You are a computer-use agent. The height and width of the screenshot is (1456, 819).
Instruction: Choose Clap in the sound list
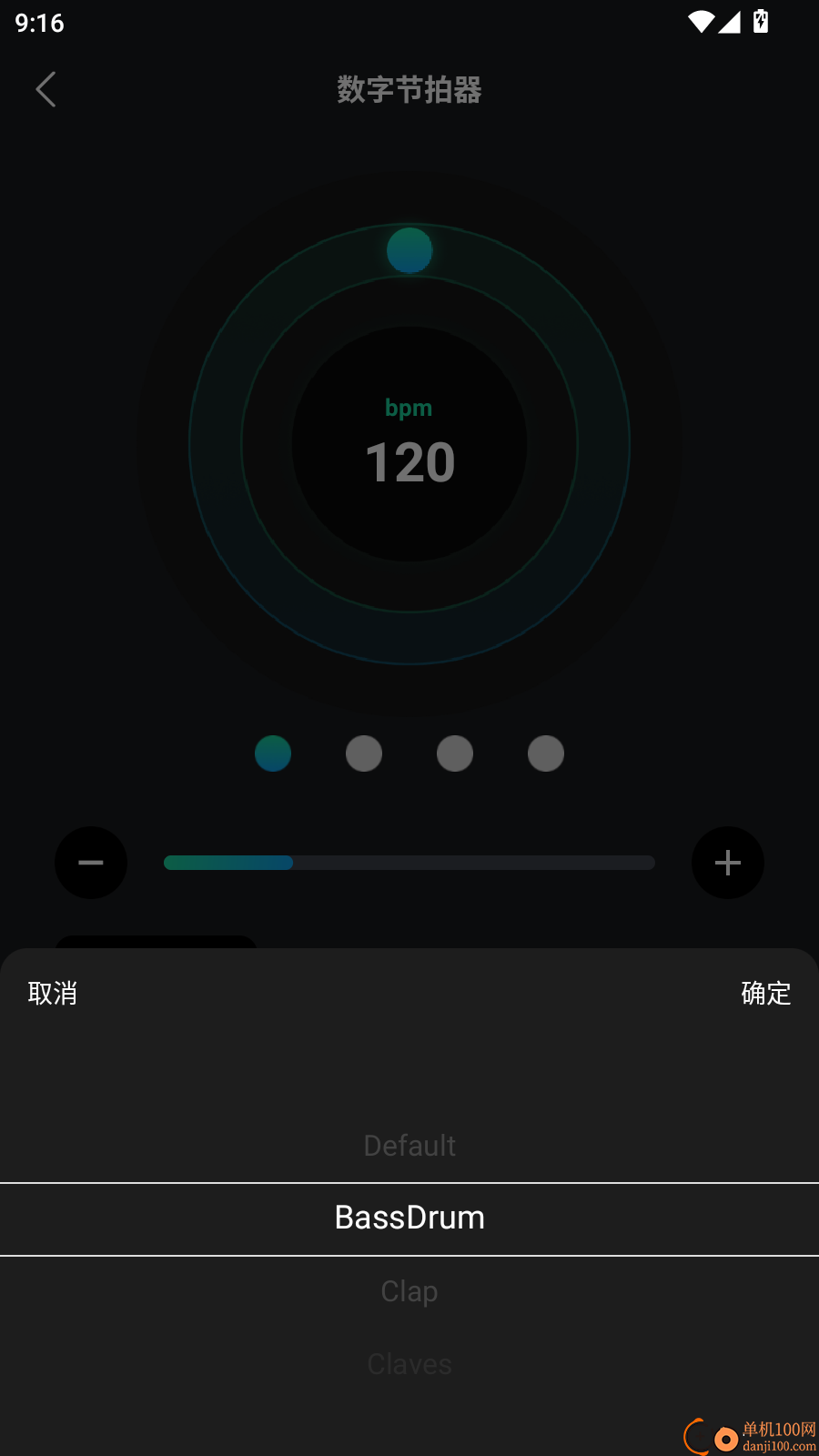(x=409, y=1290)
